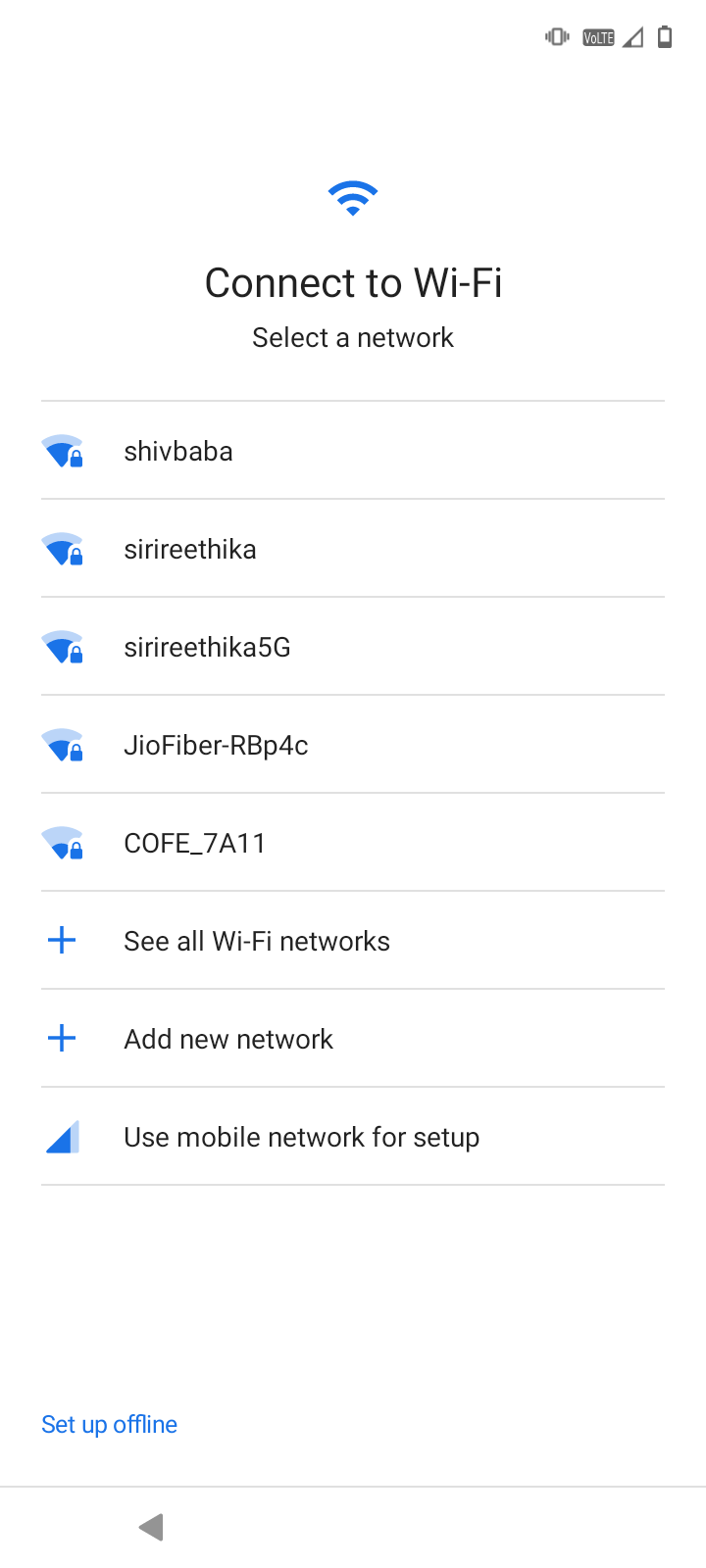Select the shivbaba Wi-Fi network
Image resolution: width=706 pixels, height=1568 pixels.
[x=353, y=451]
